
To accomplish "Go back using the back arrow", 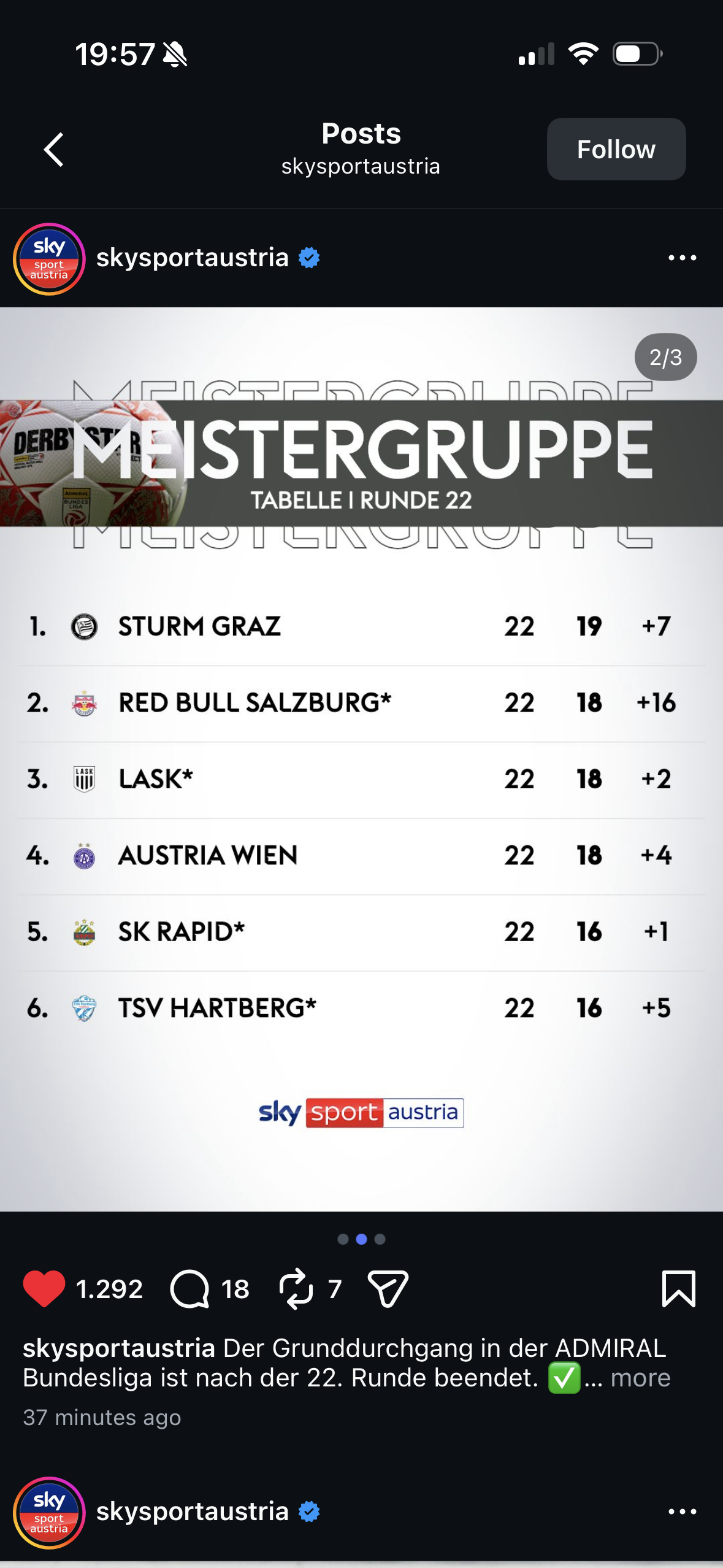I will click(x=54, y=150).
